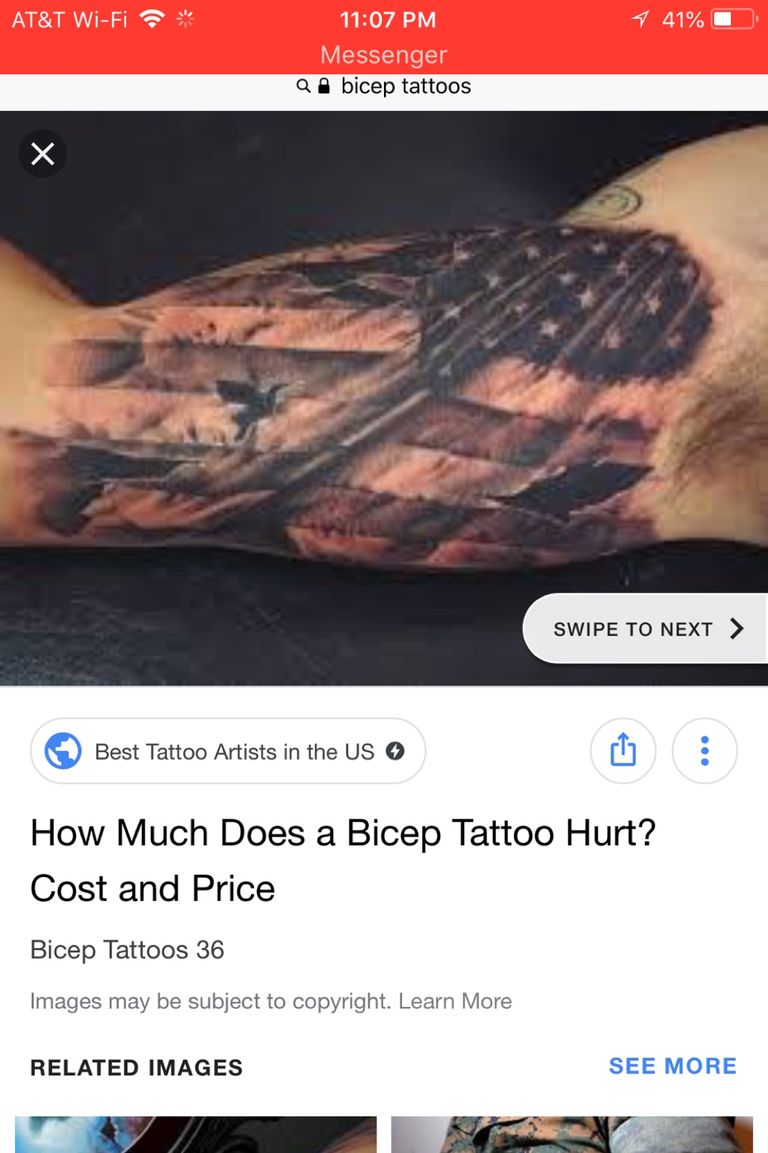Tap See More related images
The image size is (768, 1153).
[x=672, y=1065]
